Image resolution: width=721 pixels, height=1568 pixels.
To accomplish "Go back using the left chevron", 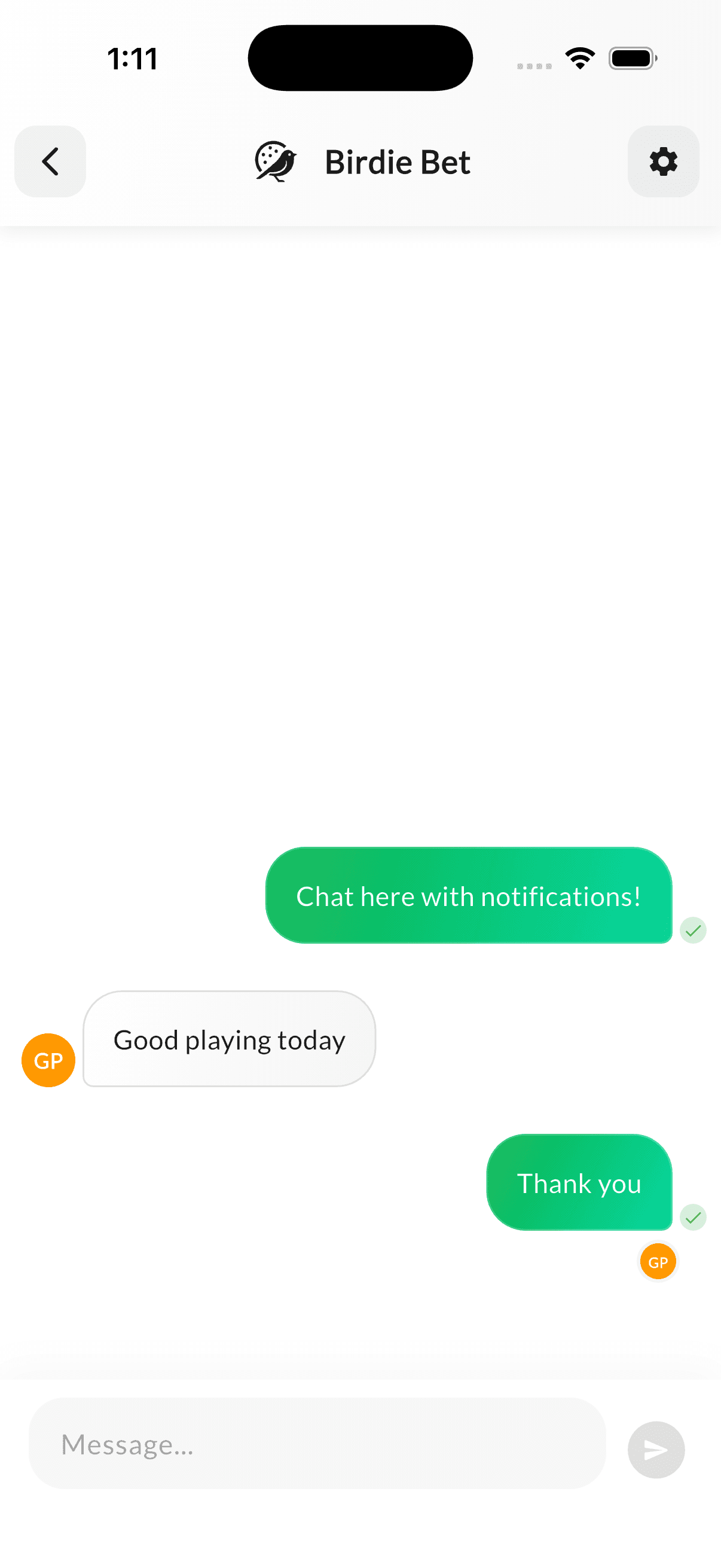I will point(50,161).
